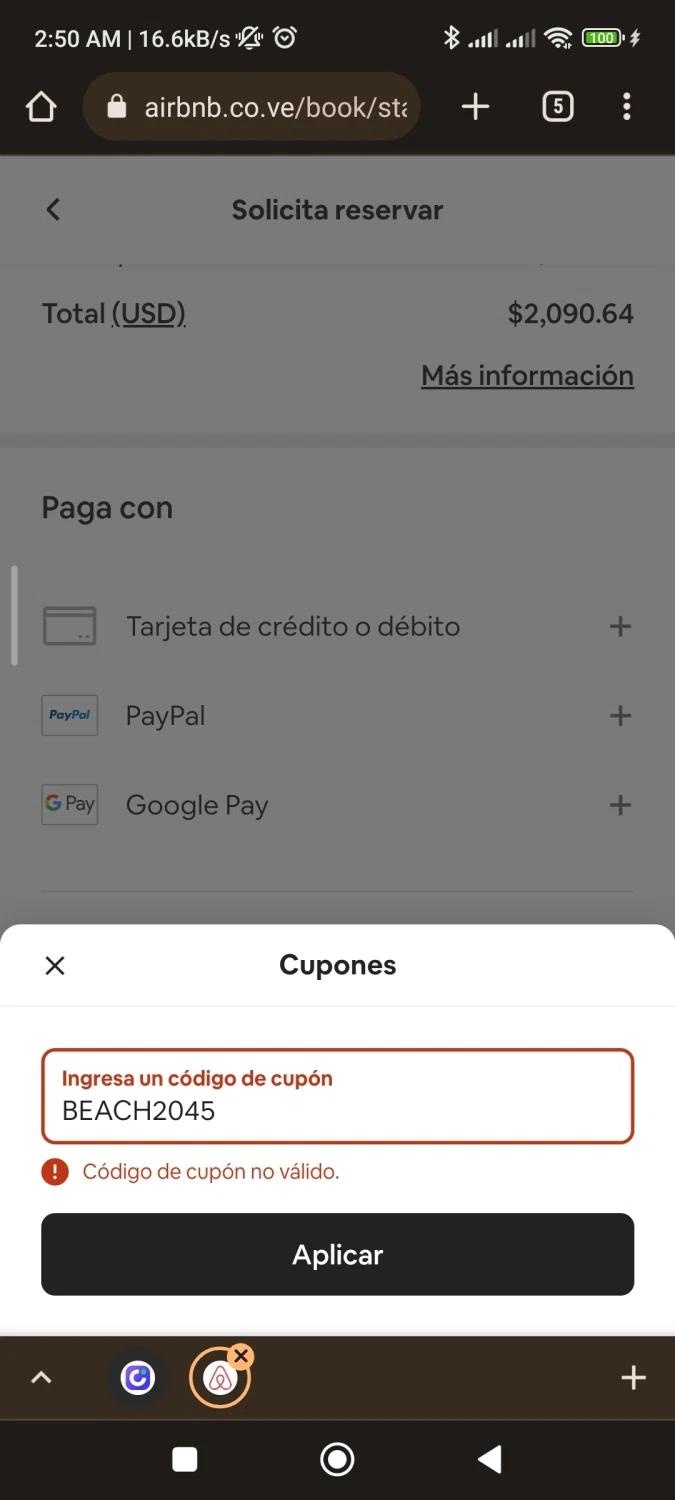Go back with the system back button
Screen dimensions: 675x1500
[x=489, y=1460]
